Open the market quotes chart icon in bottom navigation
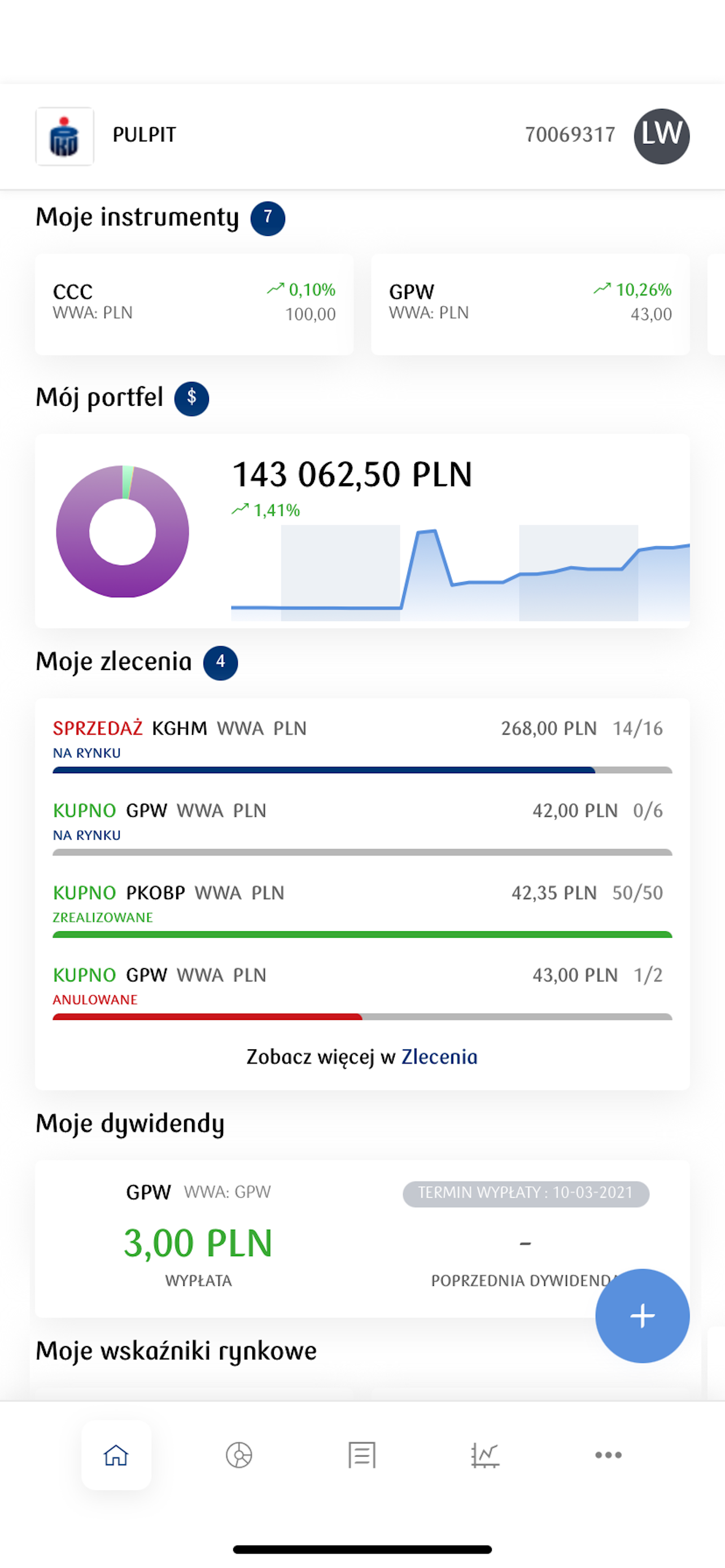Image resolution: width=725 pixels, height=1568 pixels. (x=484, y=1456)
